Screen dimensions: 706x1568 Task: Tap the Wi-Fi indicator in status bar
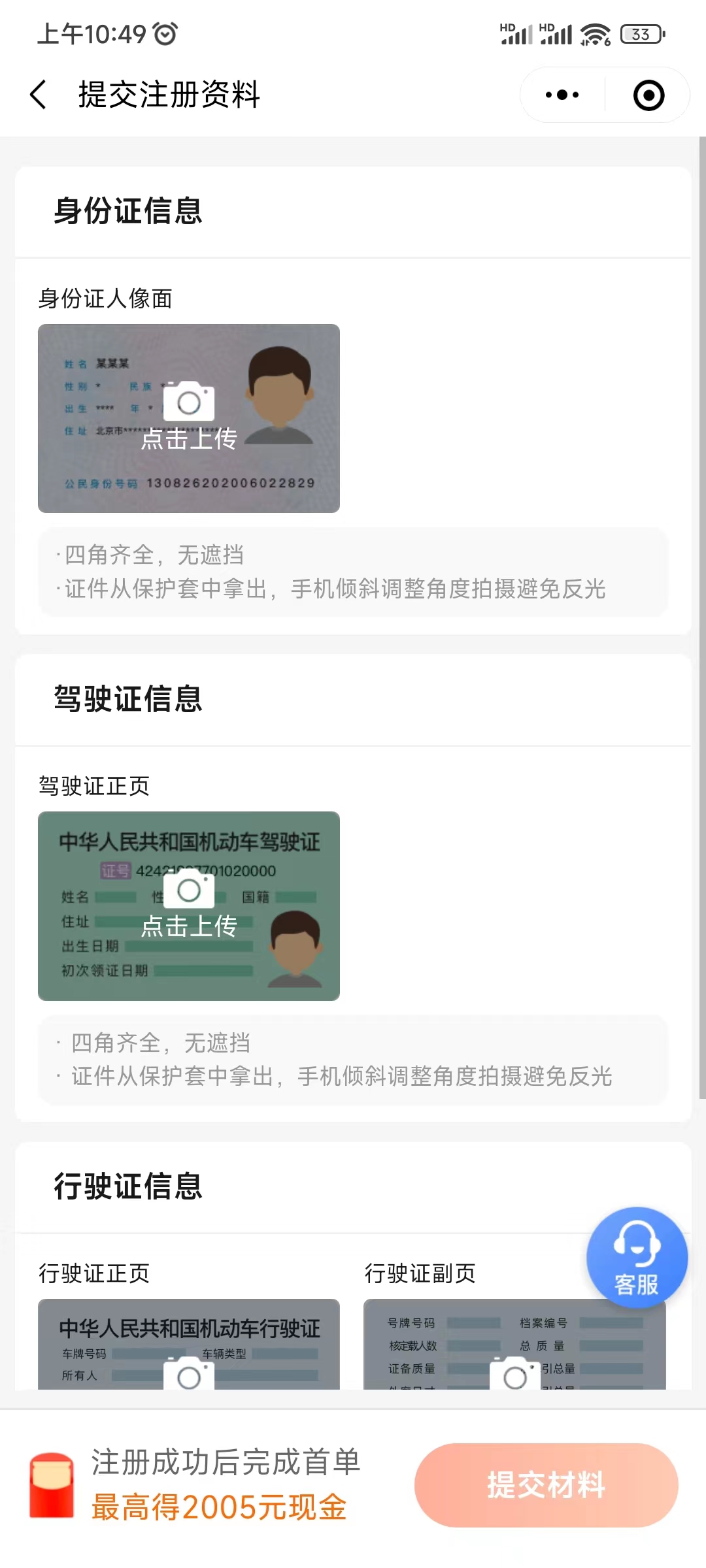point(594,34)
